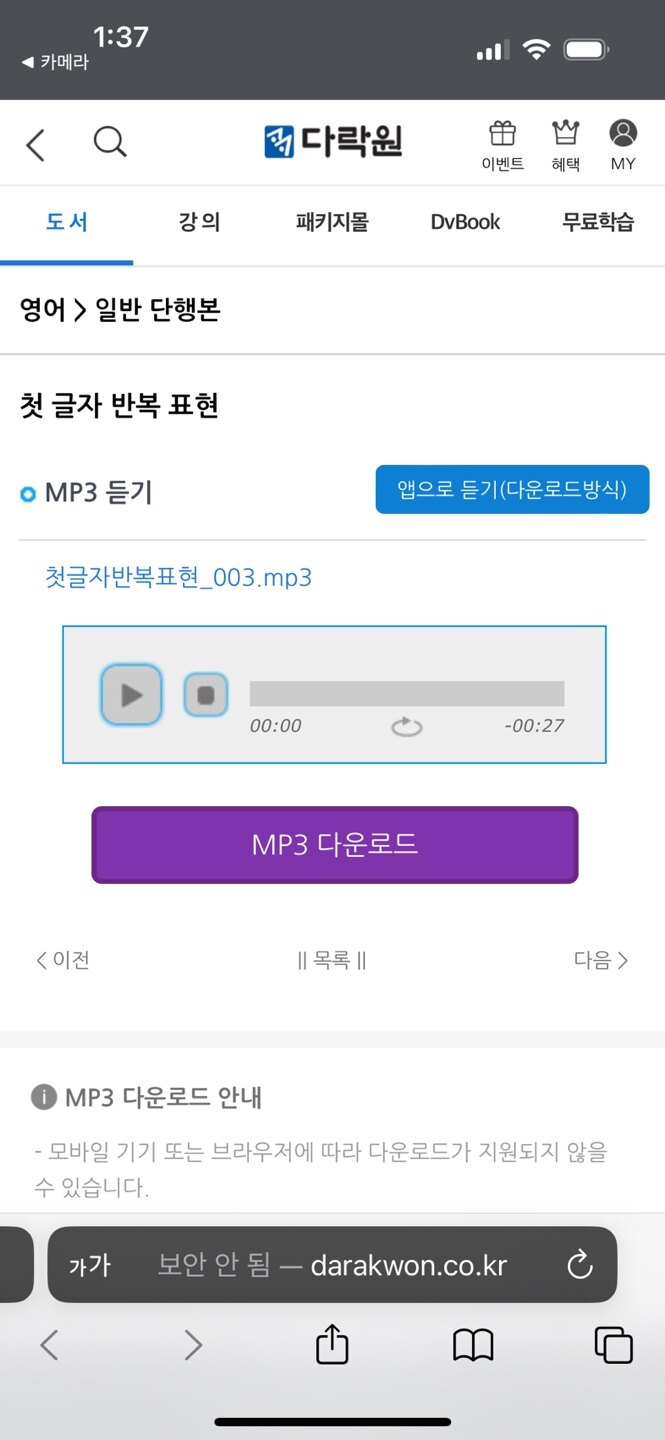Open the search magnifier icon
The image size is (665, 1440).
click(110, 142)
